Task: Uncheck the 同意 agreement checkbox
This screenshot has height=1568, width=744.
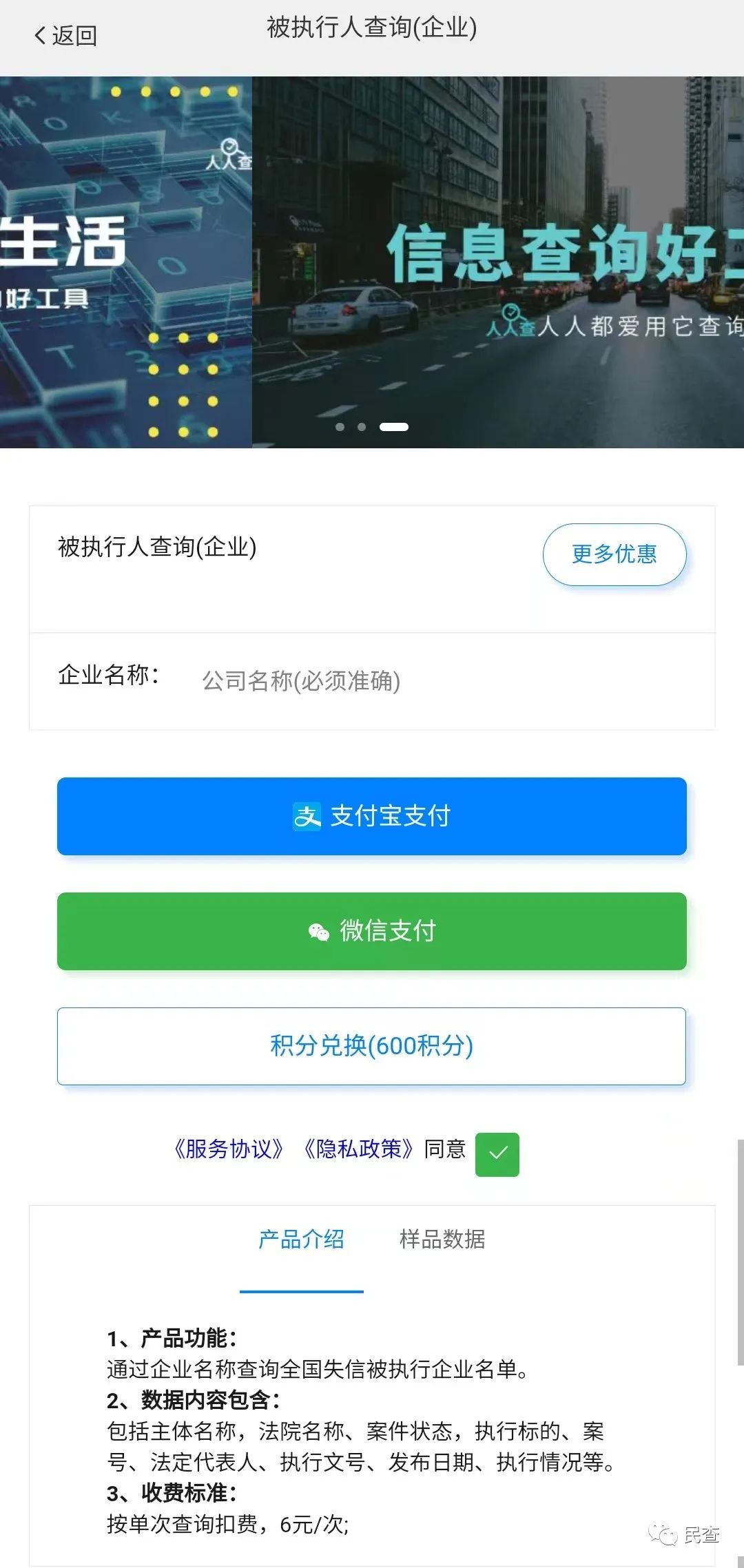Action: 497,1154
